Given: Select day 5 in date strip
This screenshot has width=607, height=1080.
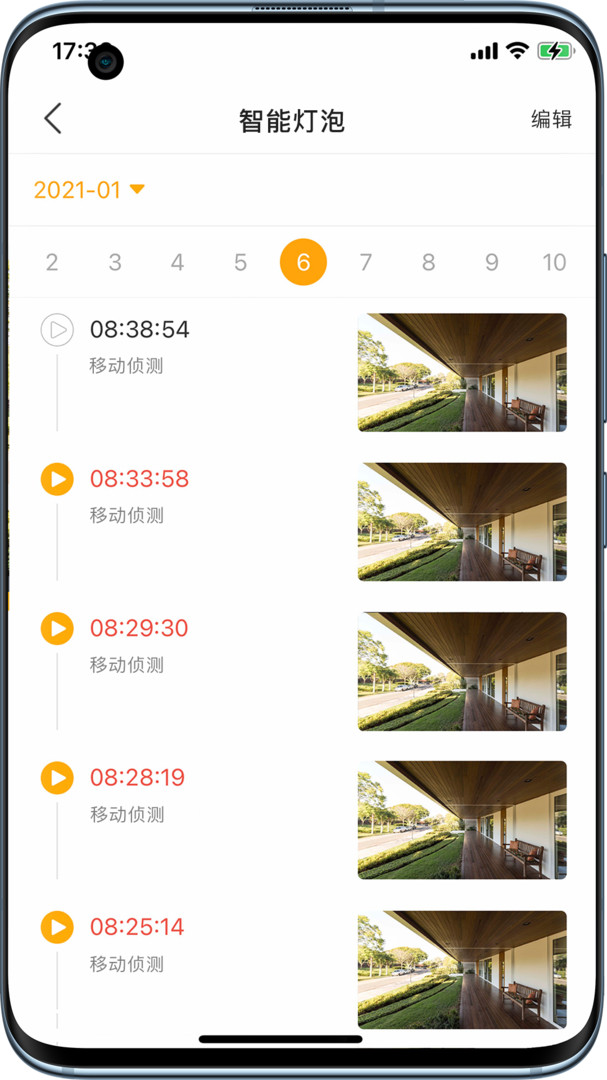Looking at the screenshot, I should (x=240, y=263).
